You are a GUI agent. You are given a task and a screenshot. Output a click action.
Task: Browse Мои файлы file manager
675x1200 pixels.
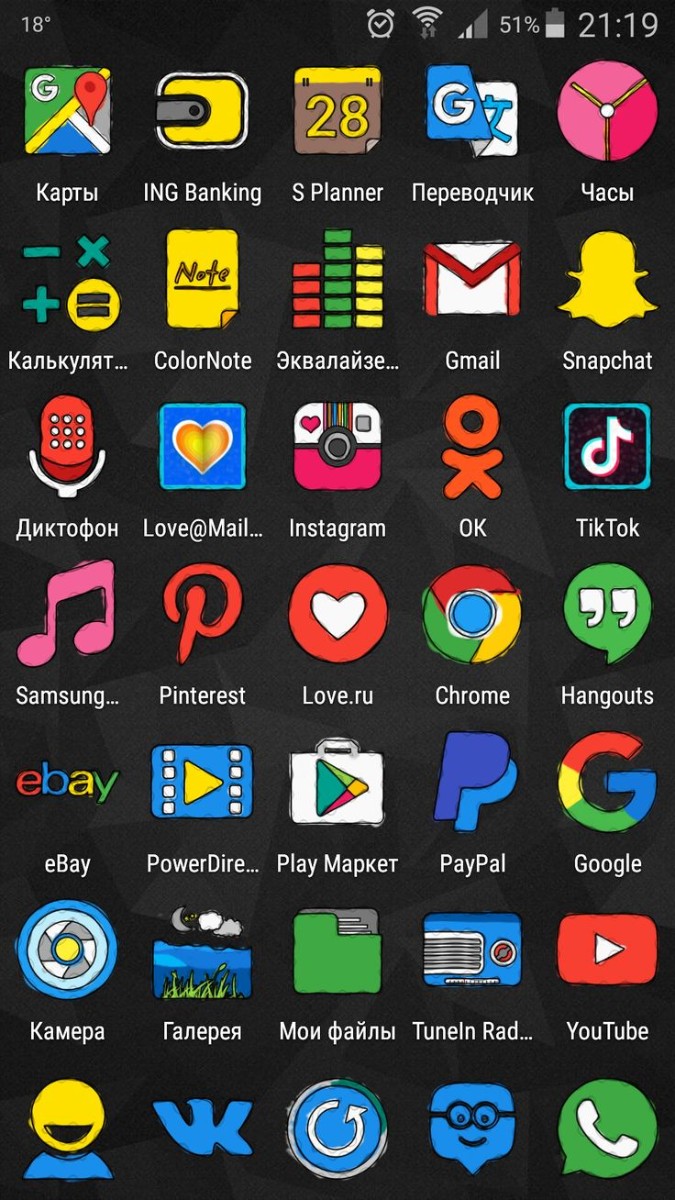337,950
